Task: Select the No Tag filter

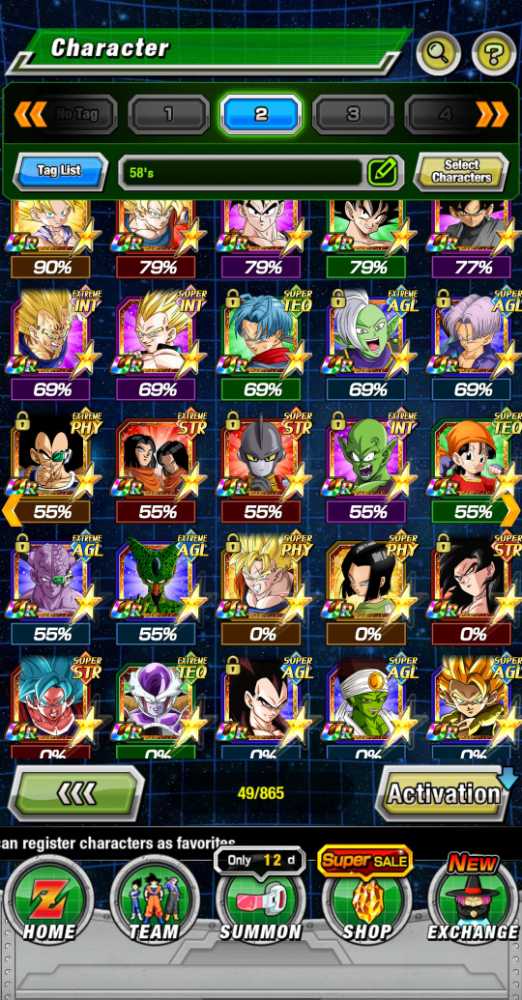Action: pos(77,115)
